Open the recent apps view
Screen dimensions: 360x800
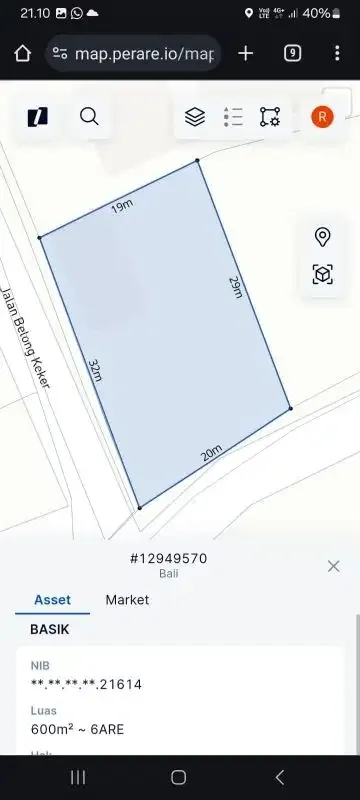point(78,777)
